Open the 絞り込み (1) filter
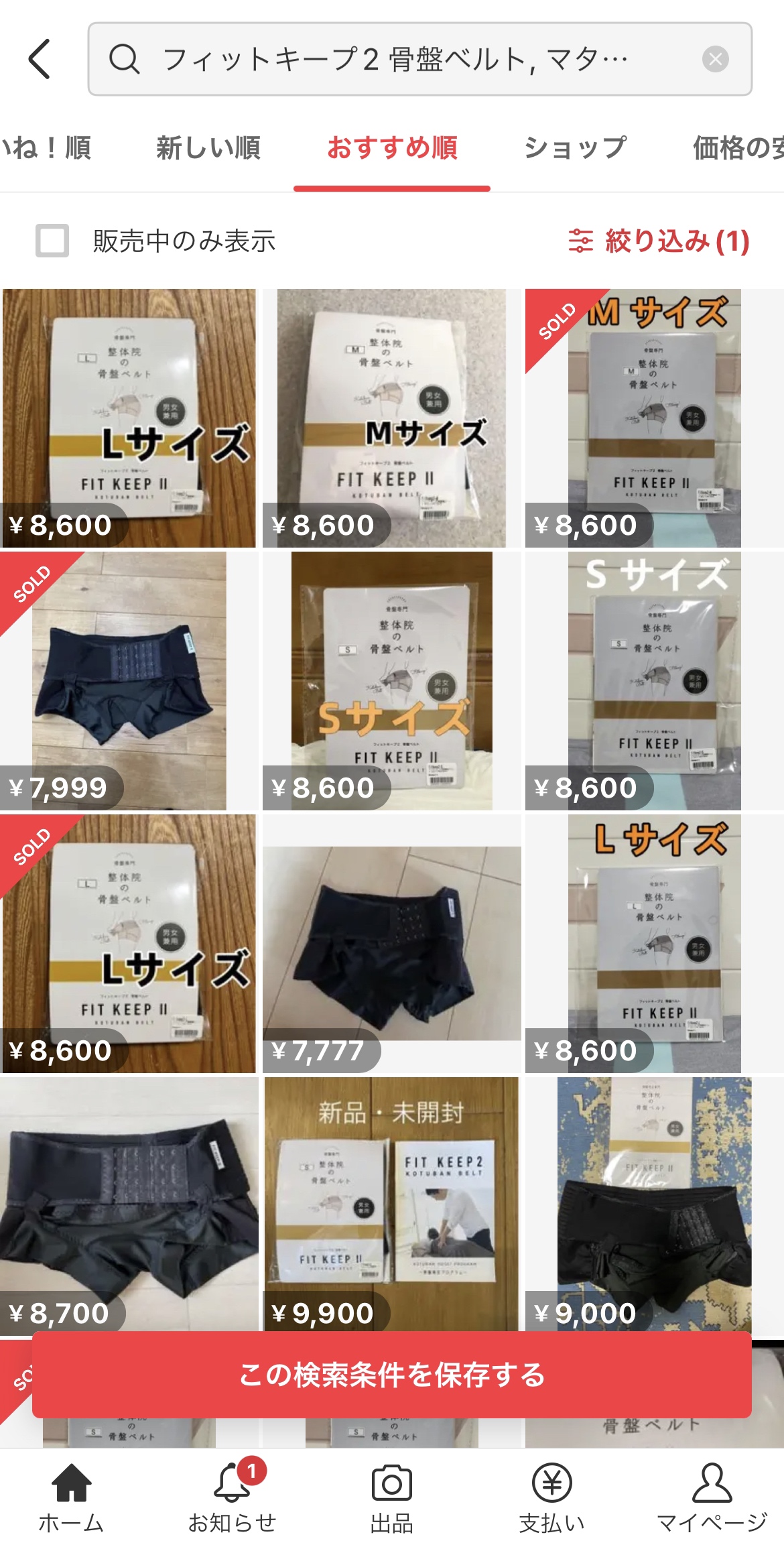The width and height of the screenshot is (784, 1549). click(659, 241)
